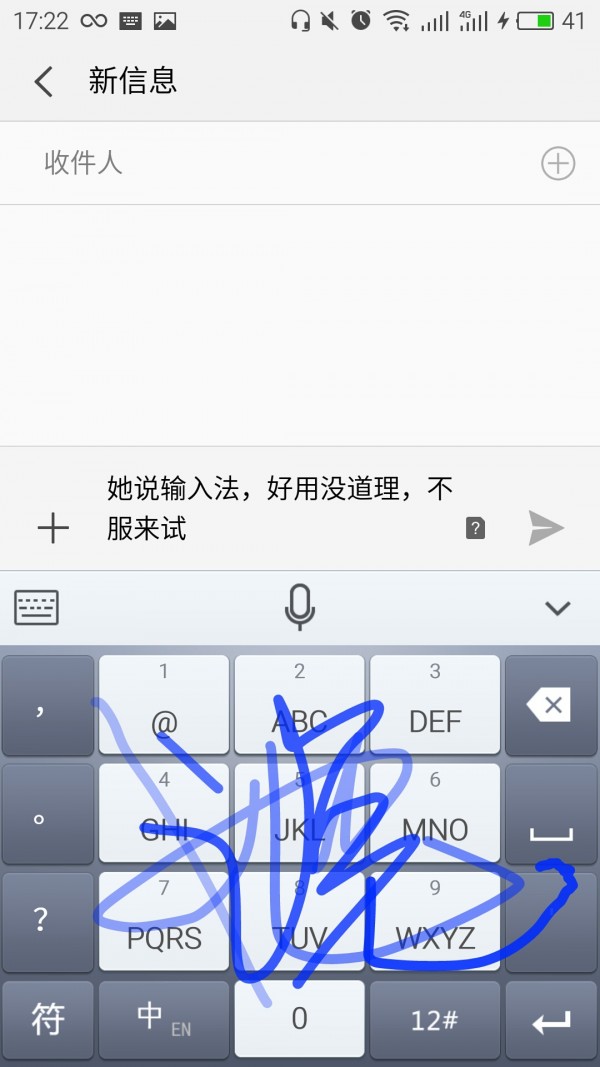
Task: Add a recipient with the plus circle
Action: 558,163
